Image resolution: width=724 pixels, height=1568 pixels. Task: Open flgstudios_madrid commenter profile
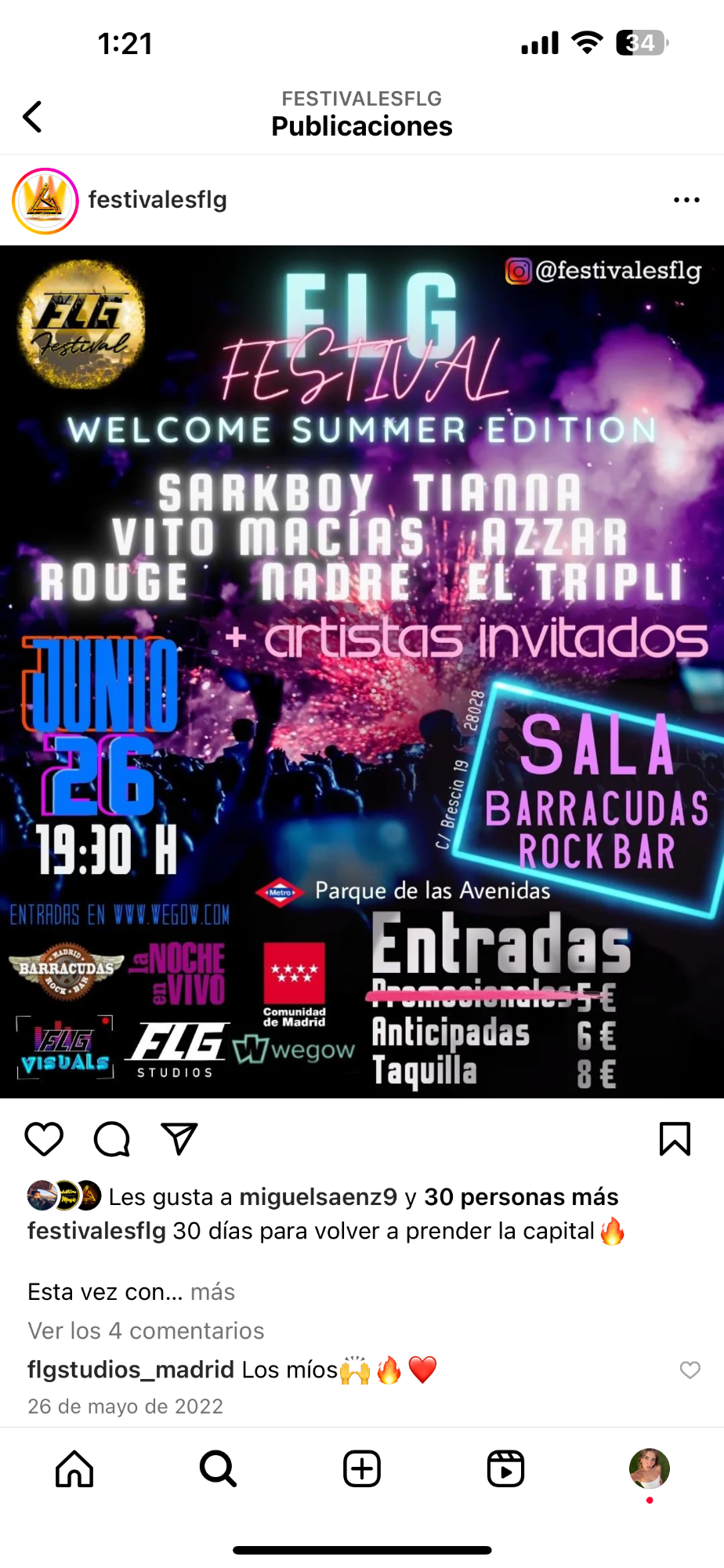click(x=131, y=1370)
